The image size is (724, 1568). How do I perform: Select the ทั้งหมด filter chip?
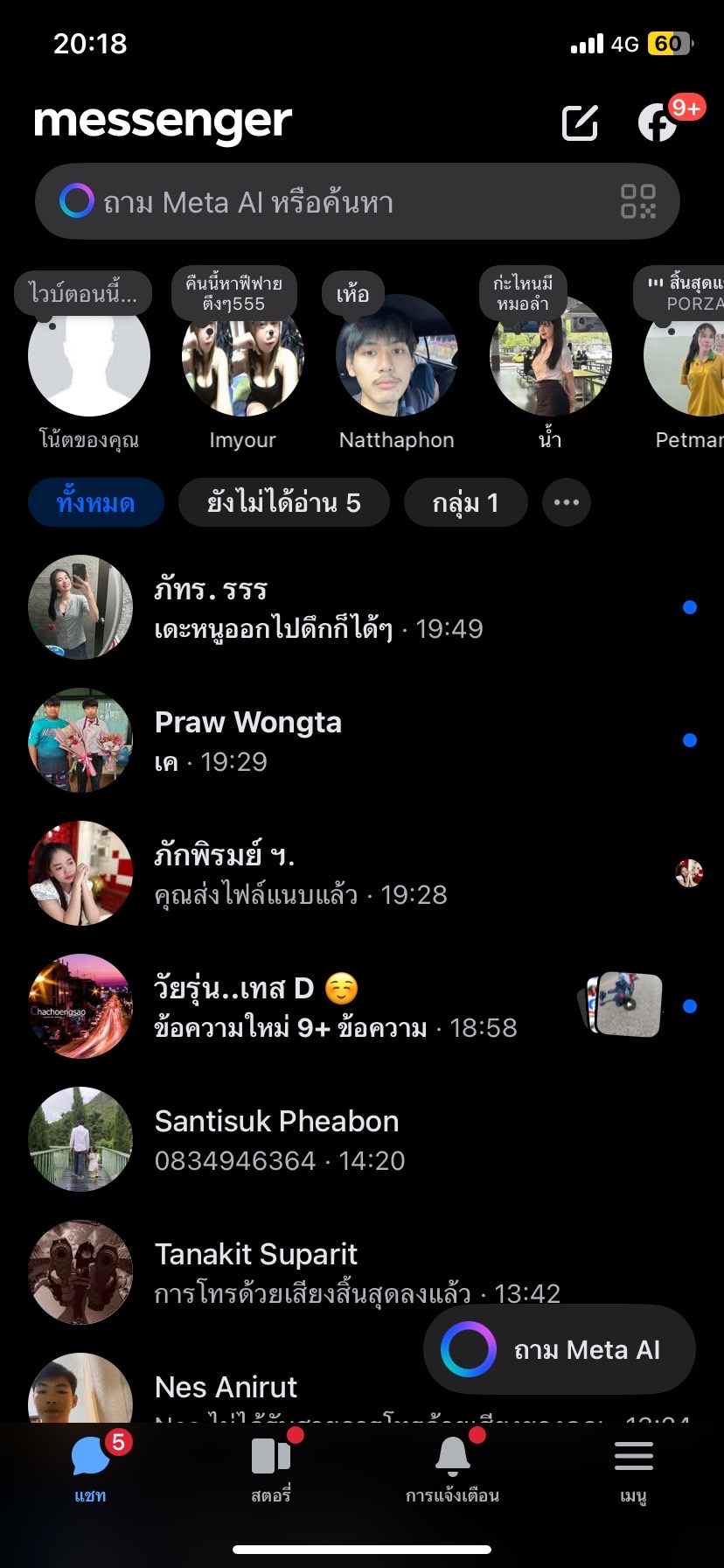point(96,503)
